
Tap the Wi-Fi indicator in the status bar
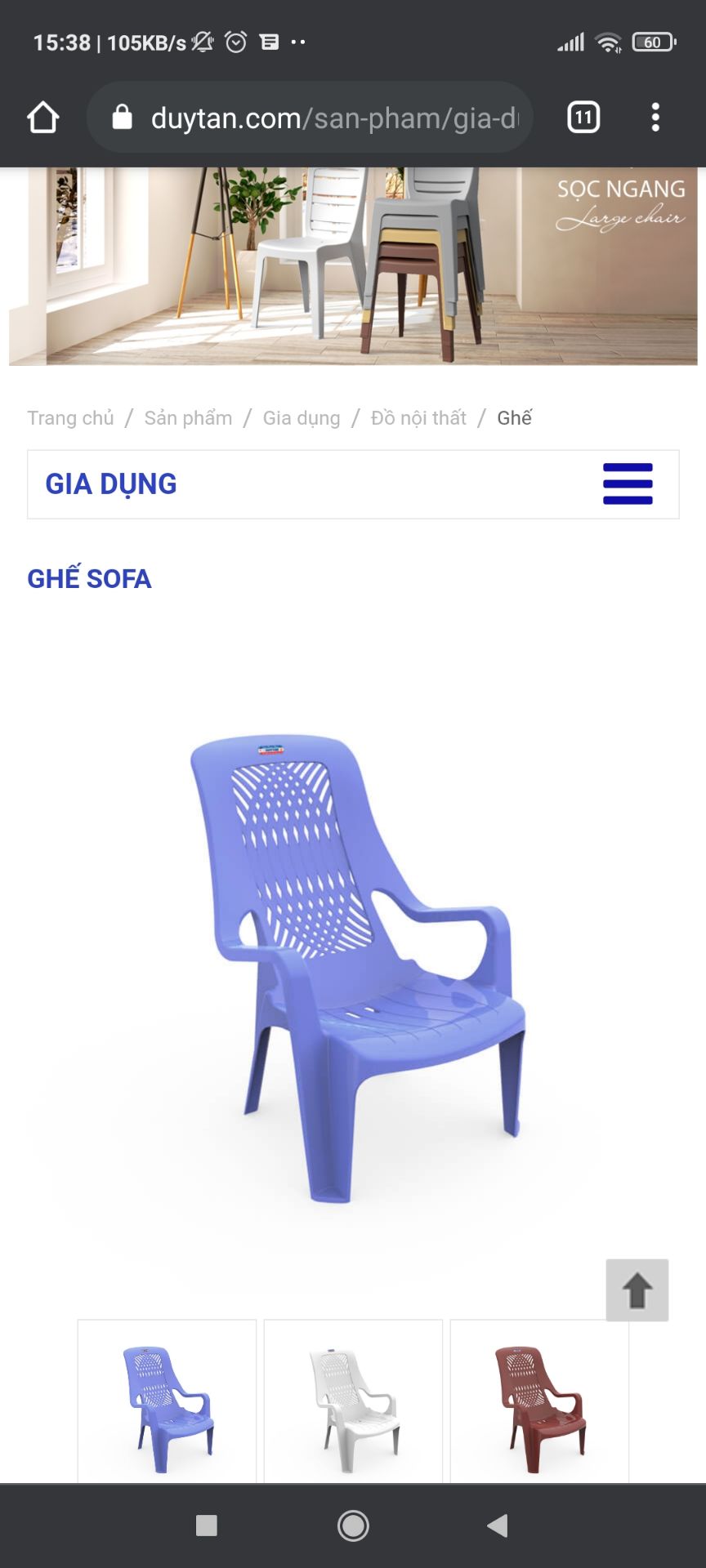coord(609,41)
